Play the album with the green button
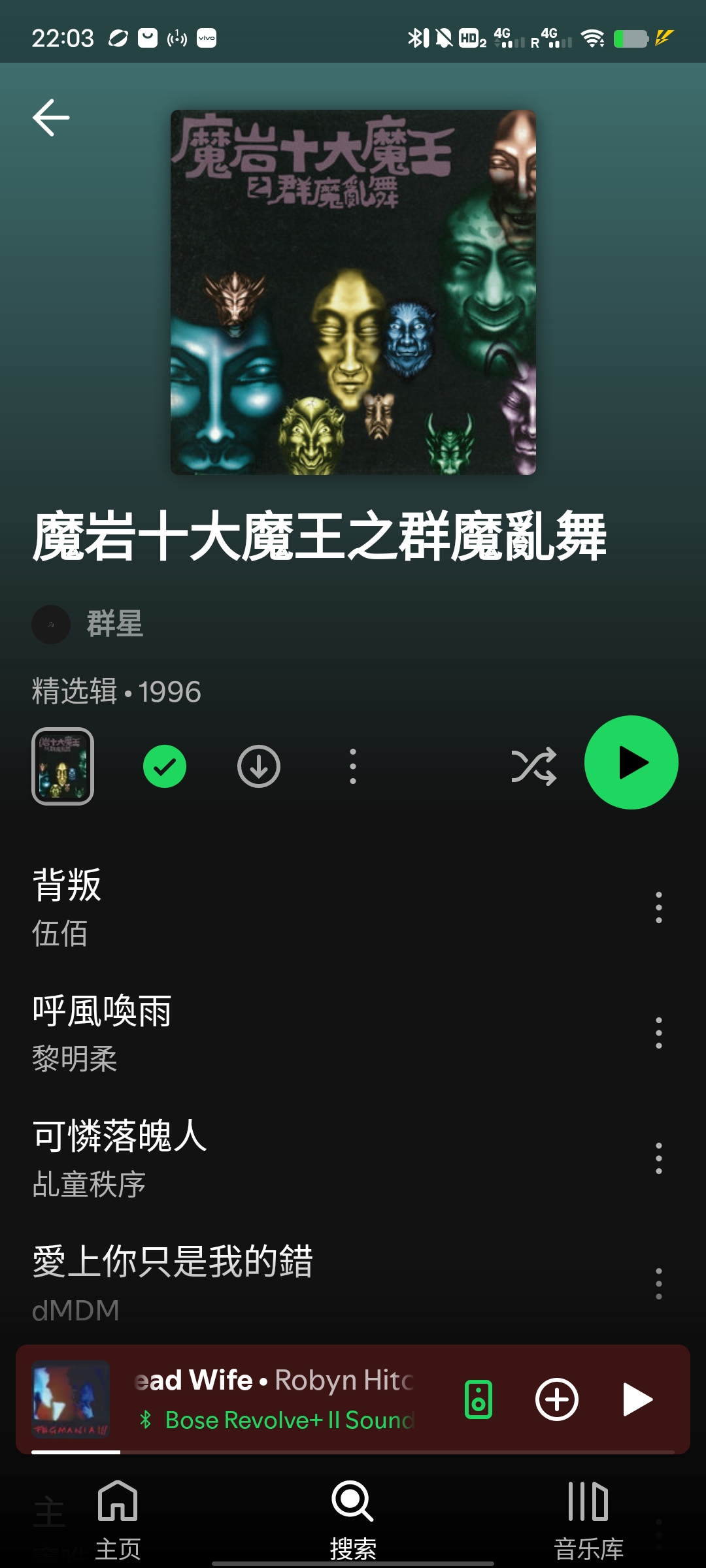The width and height of the screenshot is (706, 1568). click(x=631, y=762)
